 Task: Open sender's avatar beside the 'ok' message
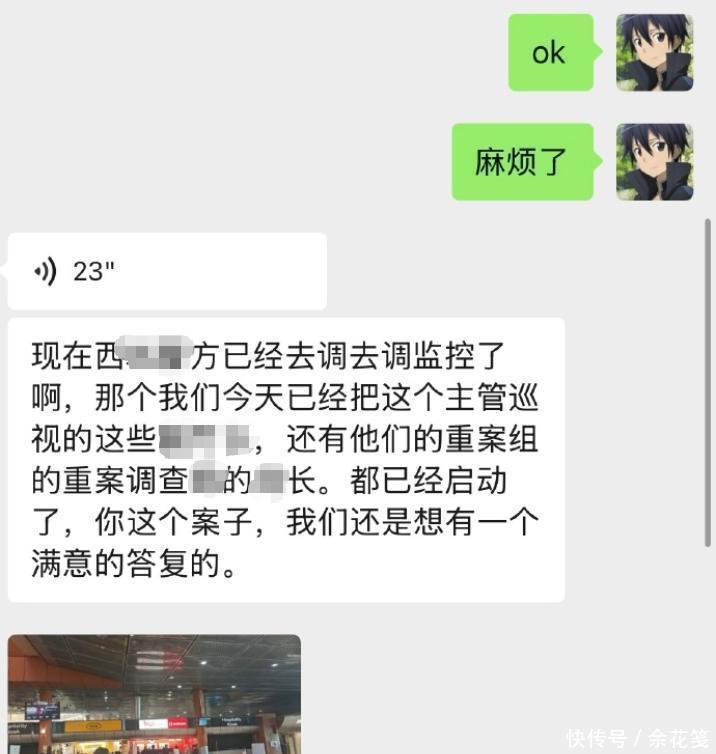[654, 52]
